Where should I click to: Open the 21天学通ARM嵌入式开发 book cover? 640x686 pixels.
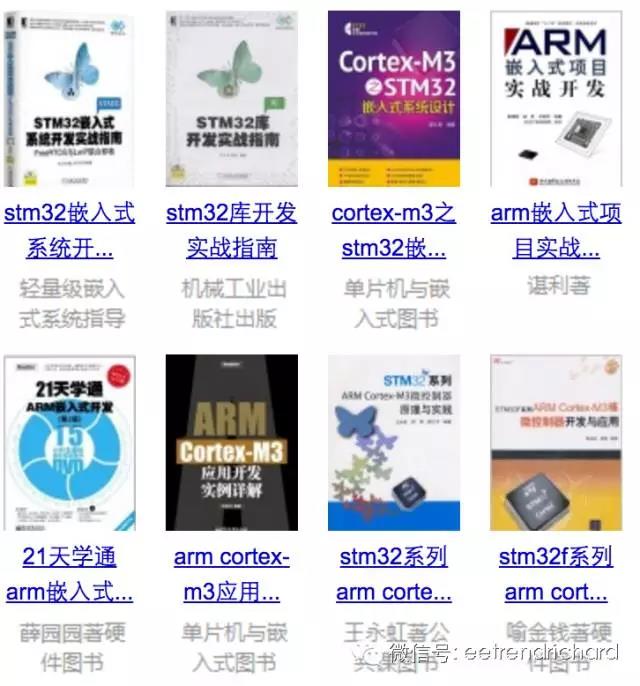point(69,442)
